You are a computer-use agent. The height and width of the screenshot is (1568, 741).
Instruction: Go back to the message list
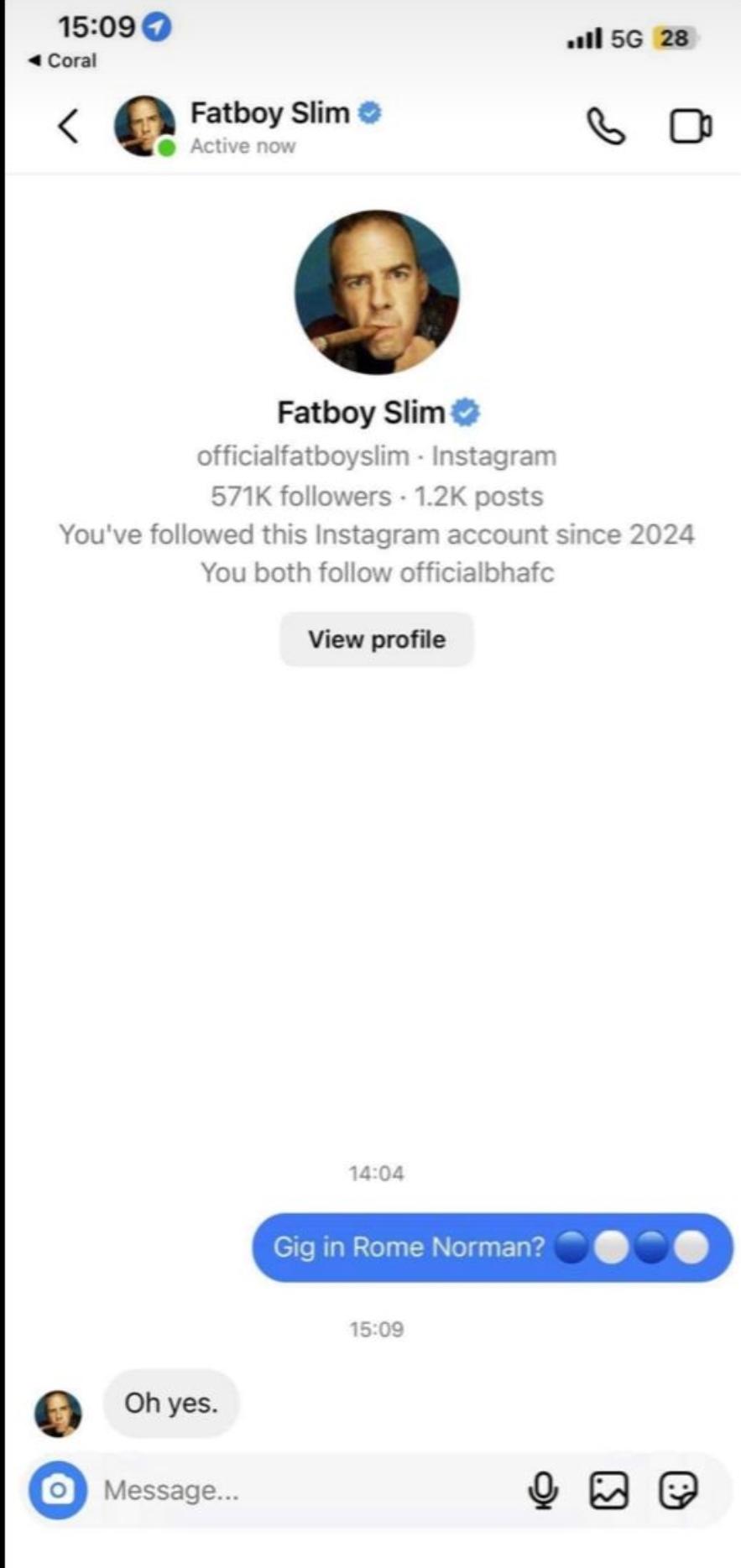click(x=69, y=127)
